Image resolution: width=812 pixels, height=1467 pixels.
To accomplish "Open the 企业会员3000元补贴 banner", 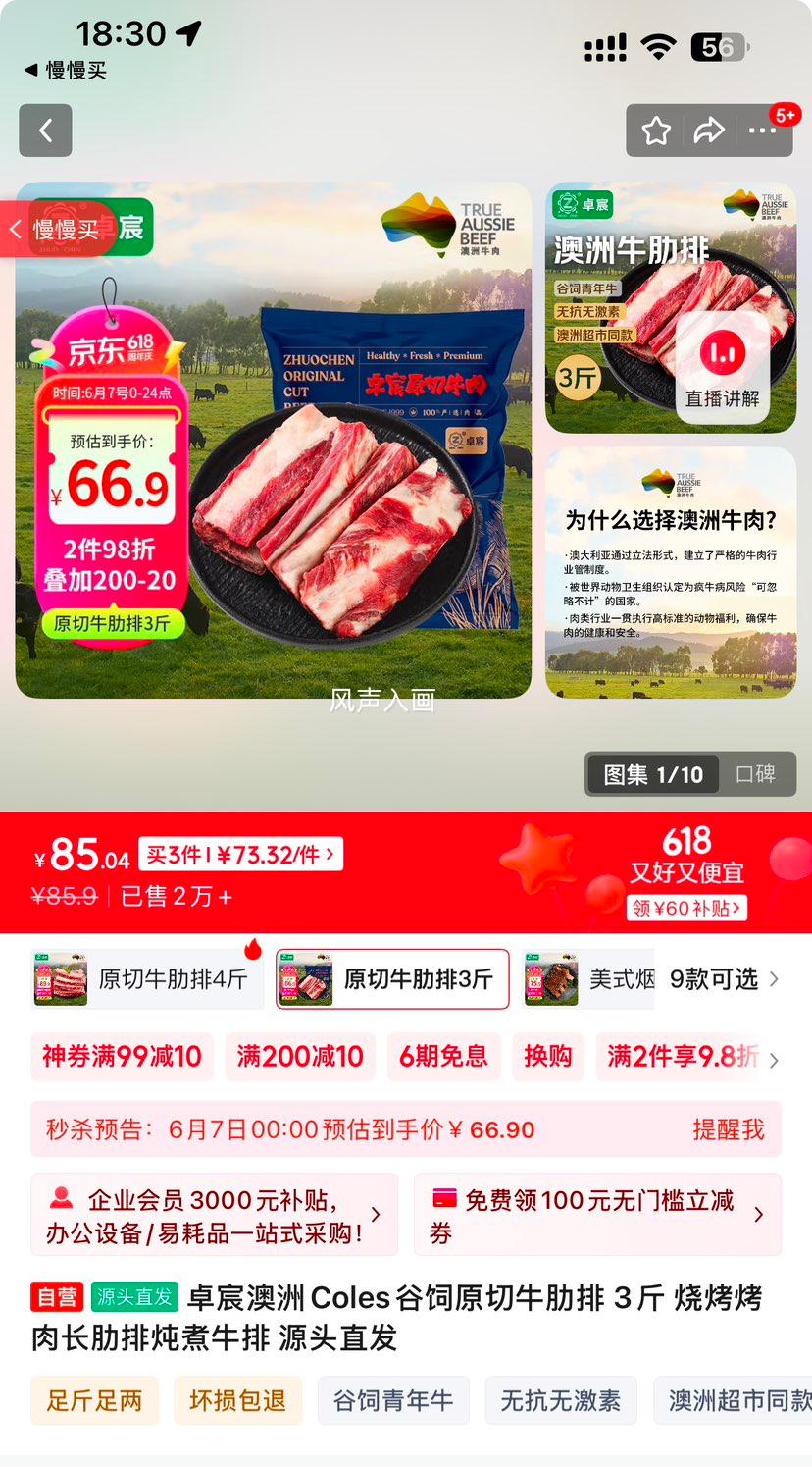I will pos(214,1215).
